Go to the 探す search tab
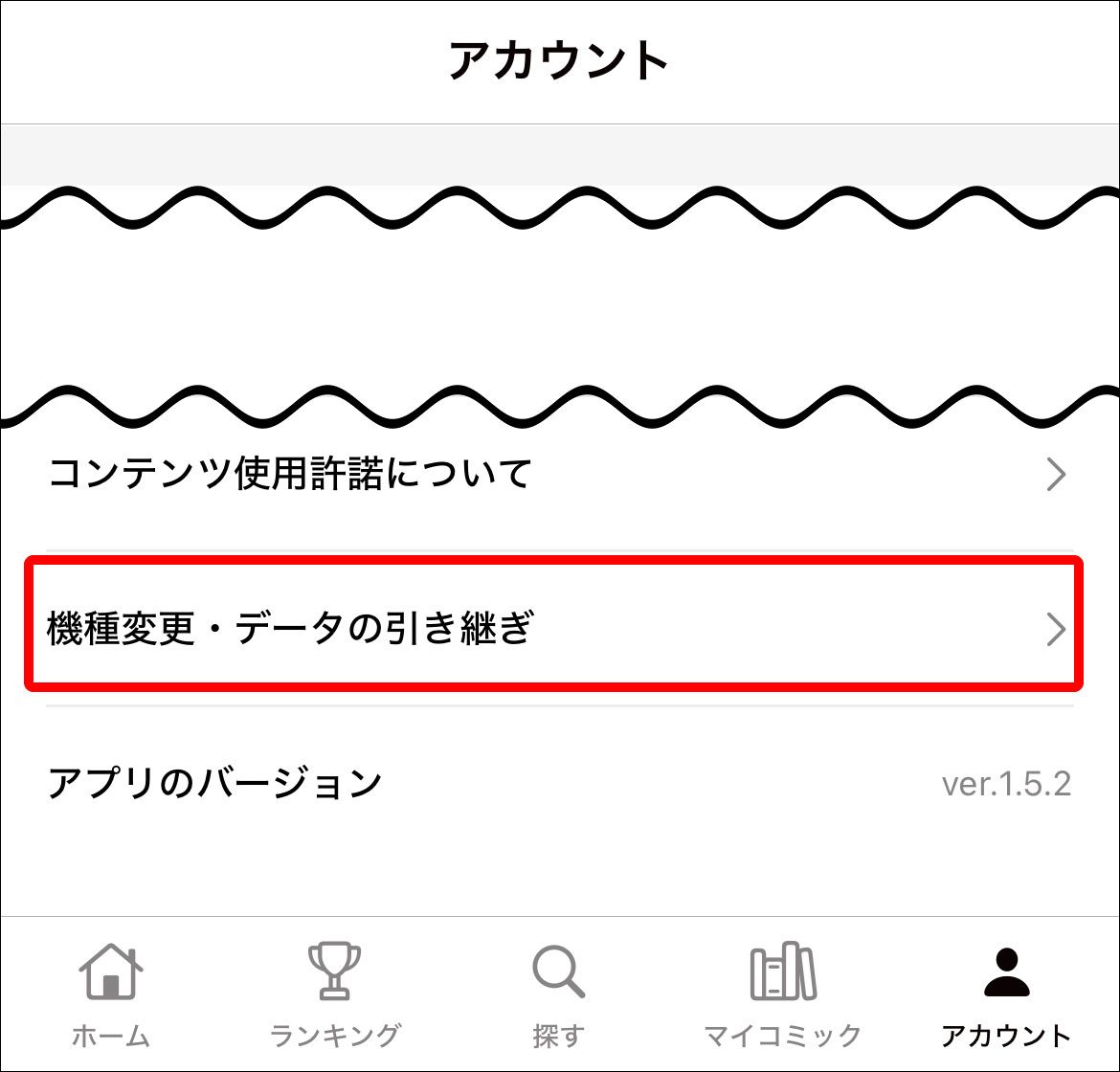 point(558,995)
